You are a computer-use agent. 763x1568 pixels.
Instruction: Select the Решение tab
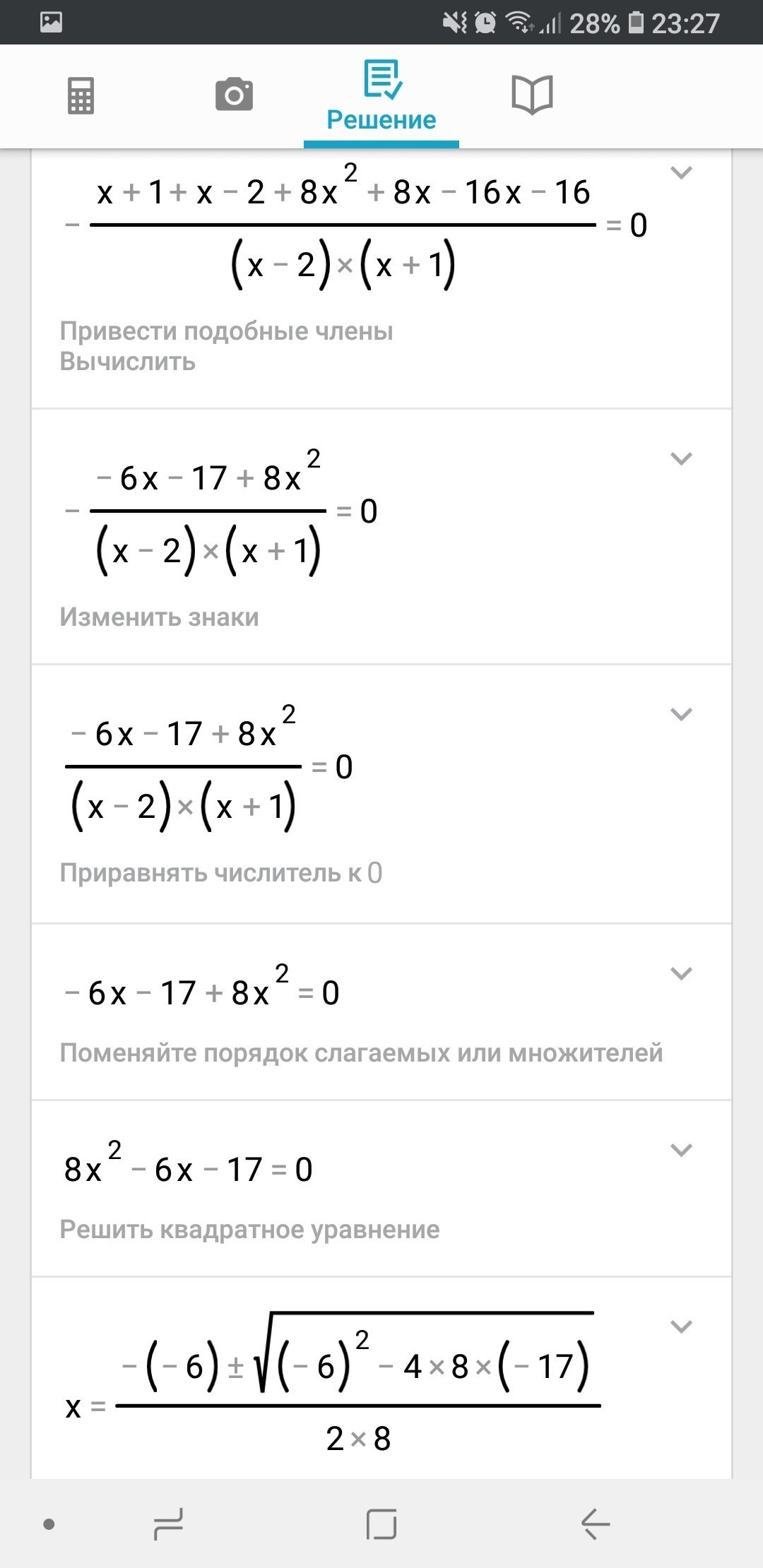click(x=381, y=97)
